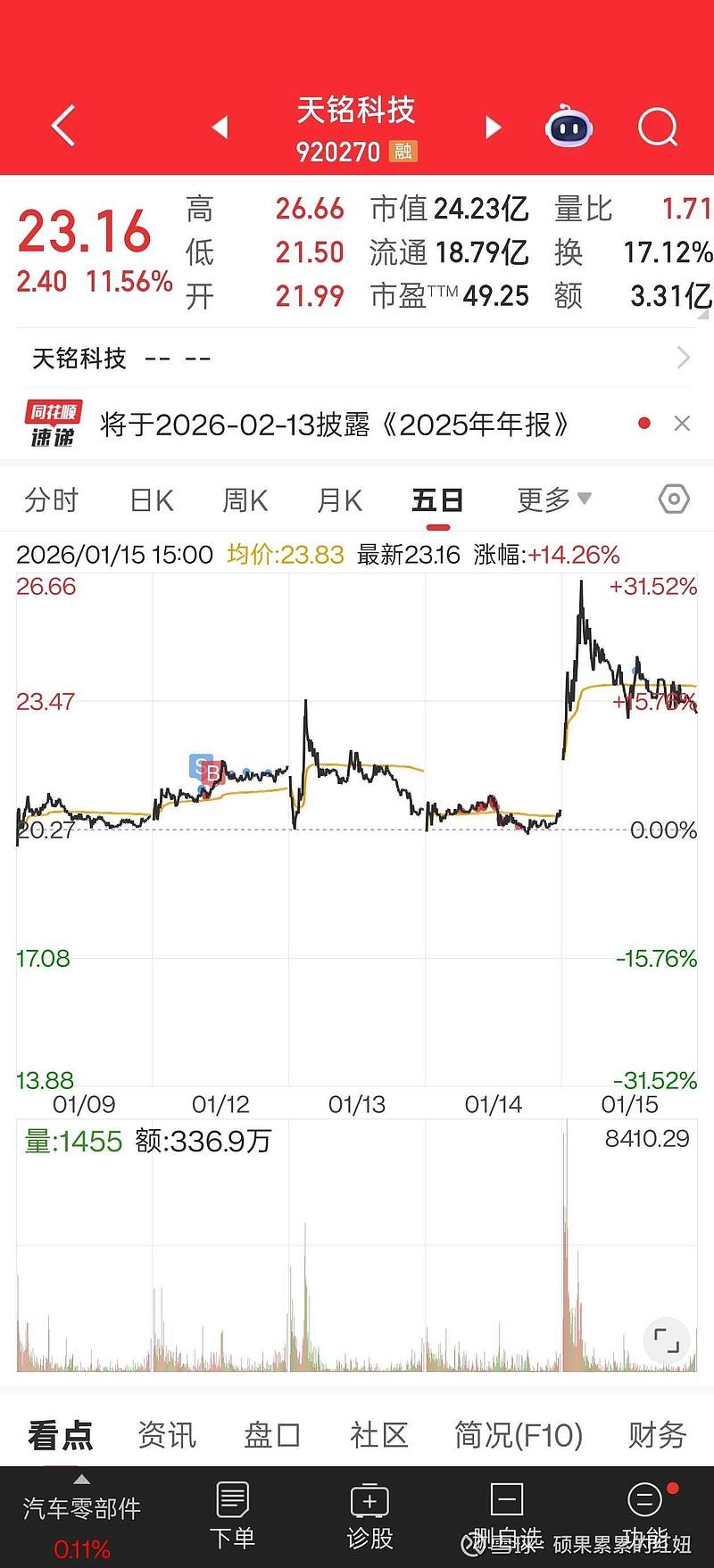Tap 下单 to place an order

tap(232, 1514)
